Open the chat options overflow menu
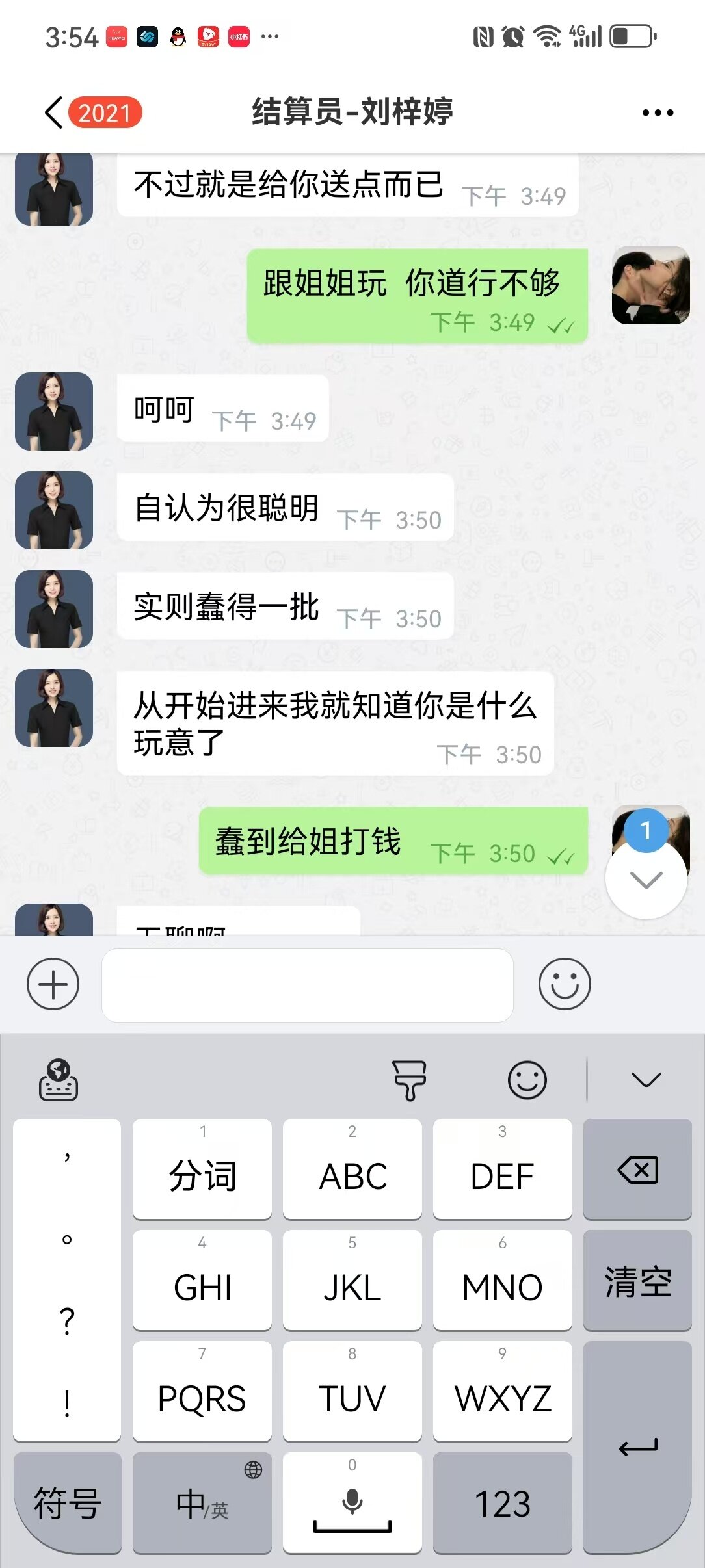Viewport: 705px width, 1568px height. (658, 113)
